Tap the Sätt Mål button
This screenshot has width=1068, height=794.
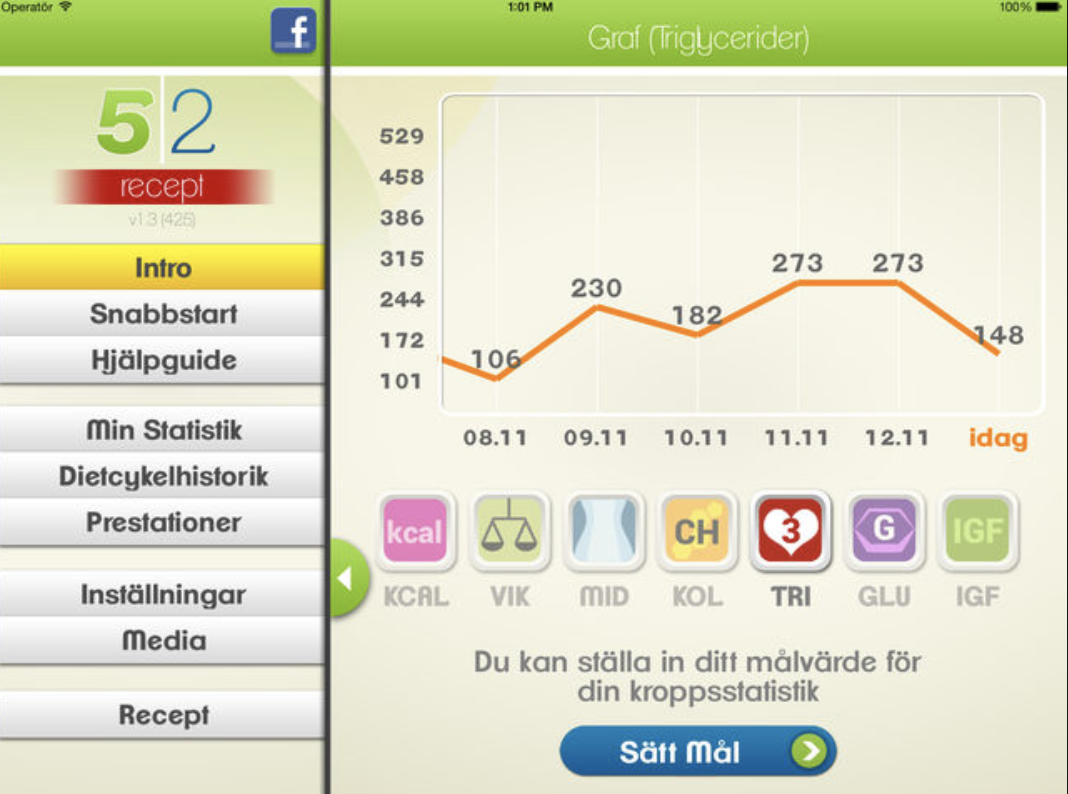697,751
